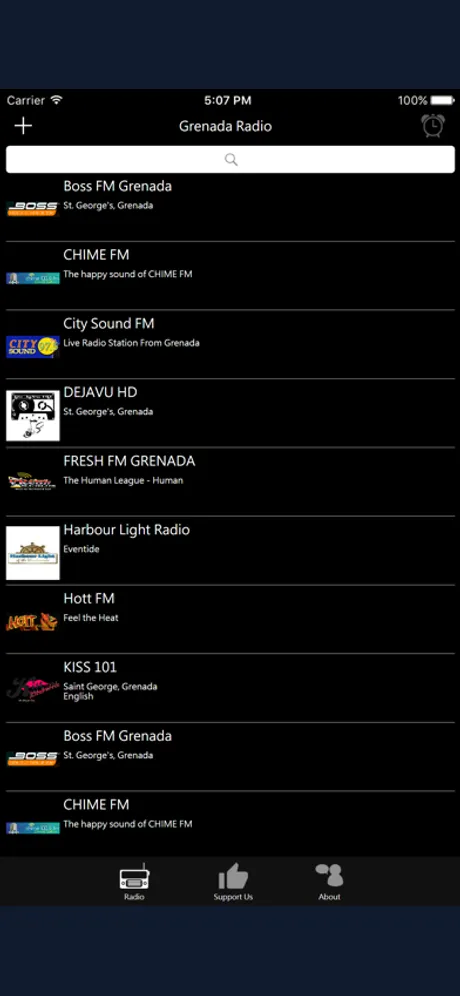
Task: Select FRESH FM GRENADA
Action: [x=230, y=481]
